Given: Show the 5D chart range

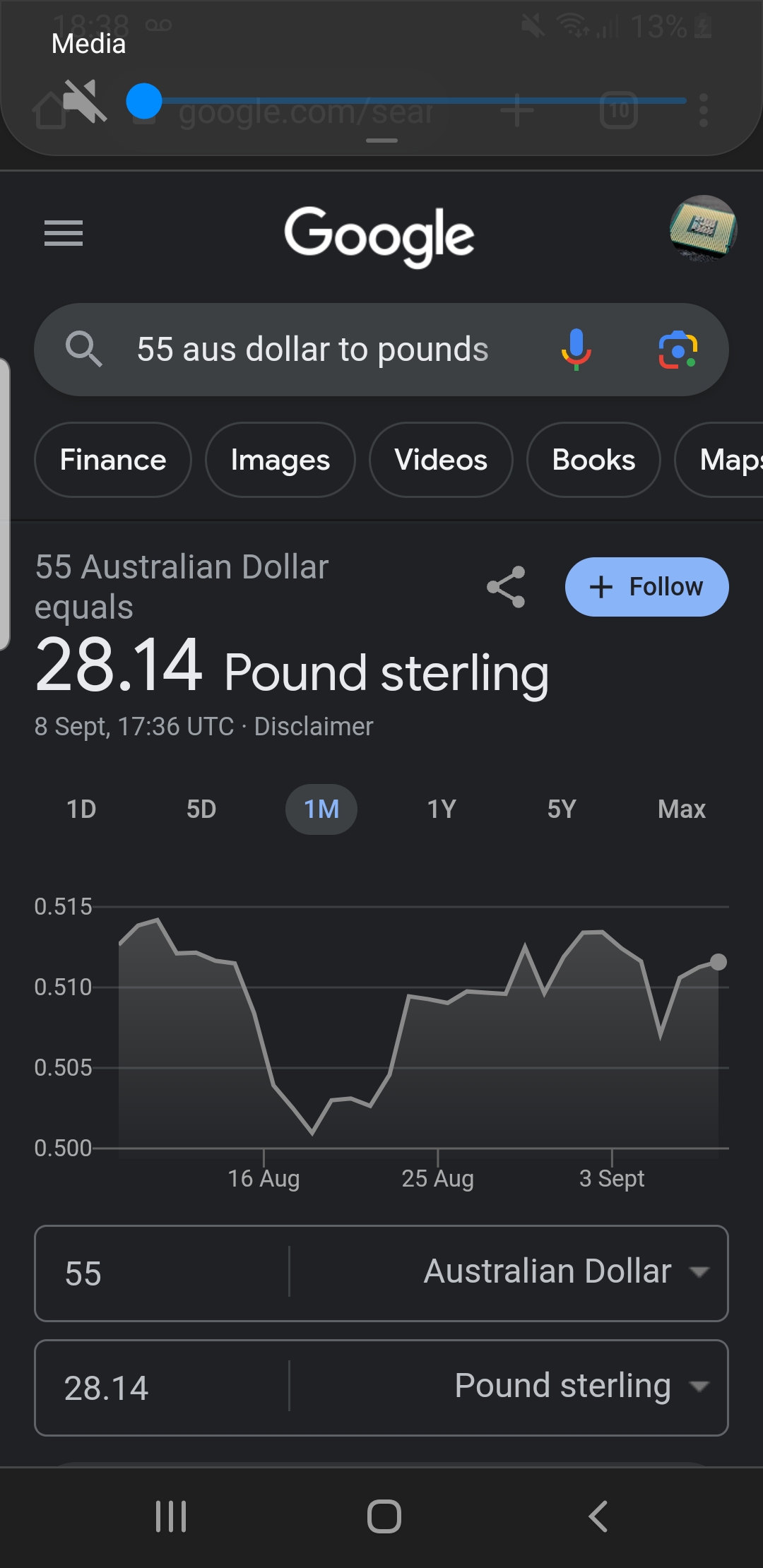Looking at the screenshot, I should 201,809.
